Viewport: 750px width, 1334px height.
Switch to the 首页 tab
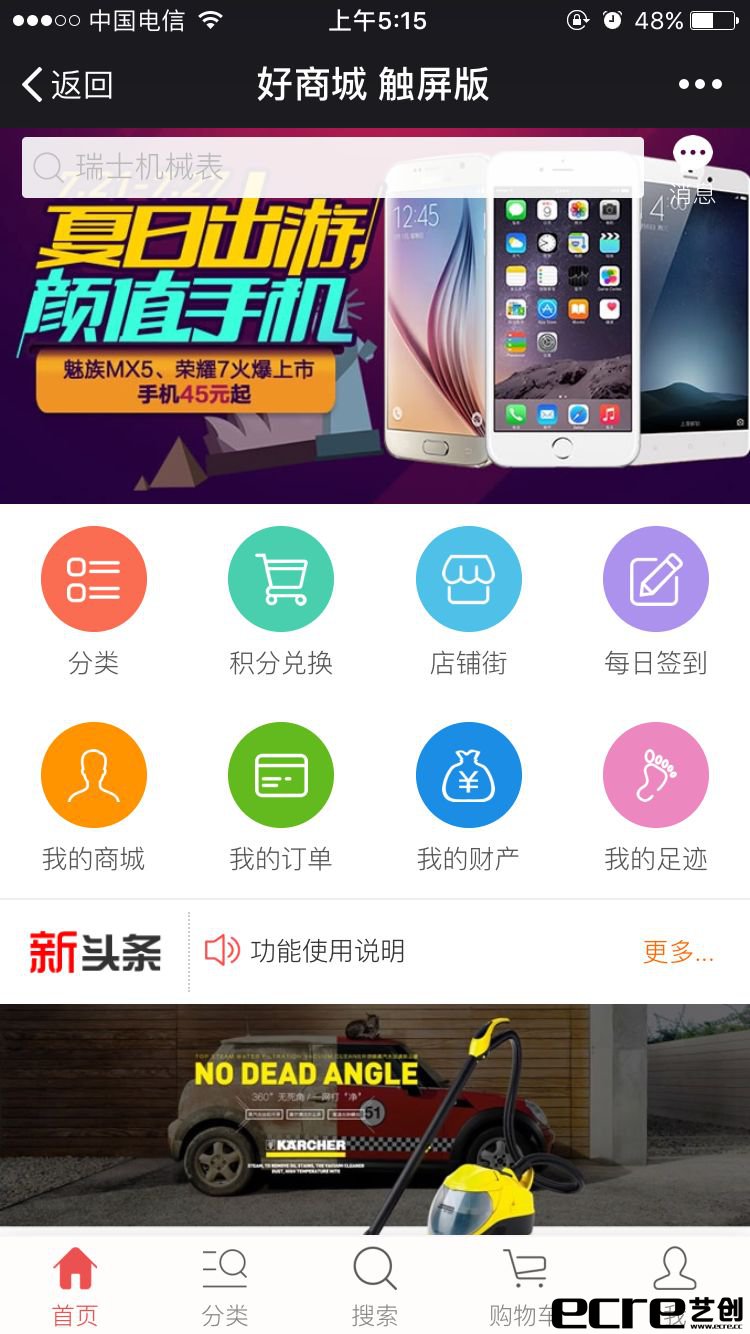[x=75, y=1286]
